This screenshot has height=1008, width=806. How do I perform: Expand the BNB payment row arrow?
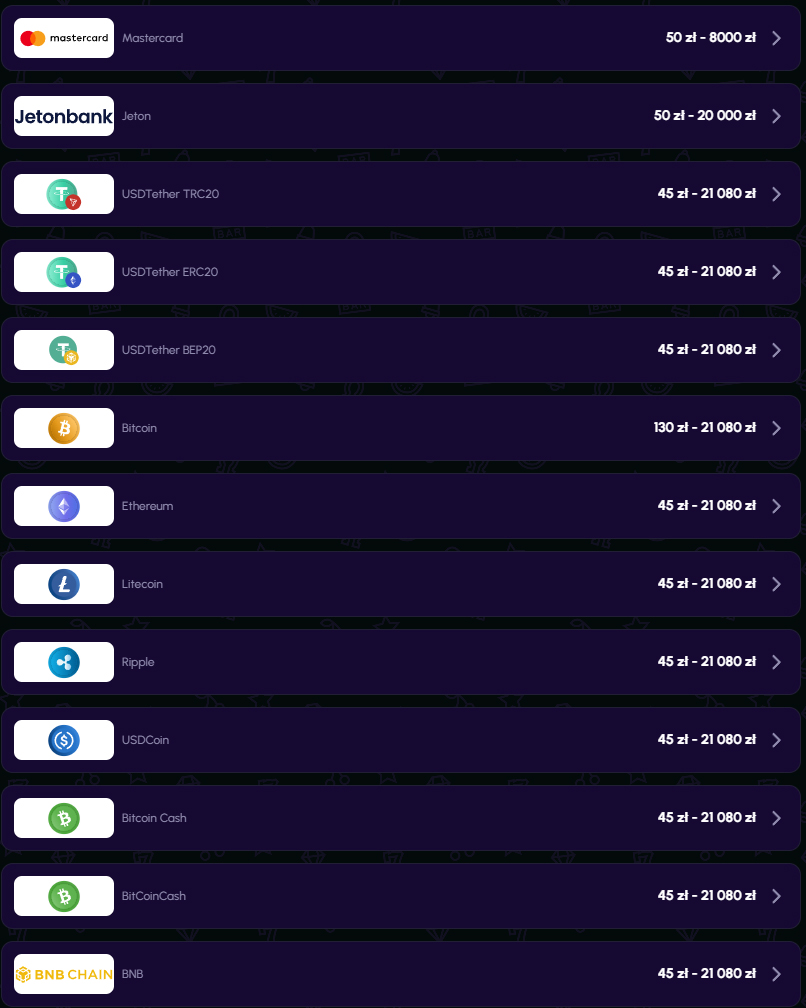click(x=777, y=973)
